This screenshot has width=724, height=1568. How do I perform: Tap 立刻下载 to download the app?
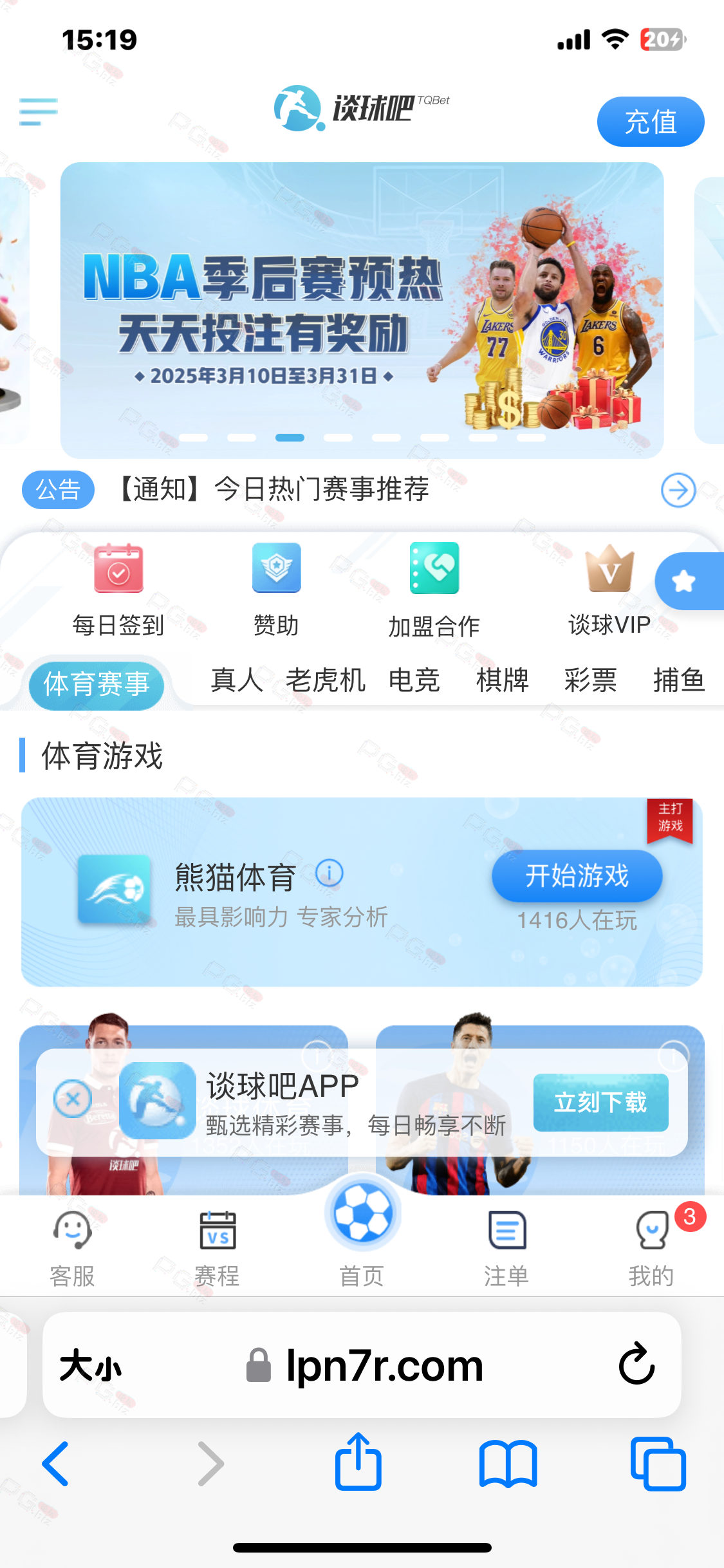600,1103
